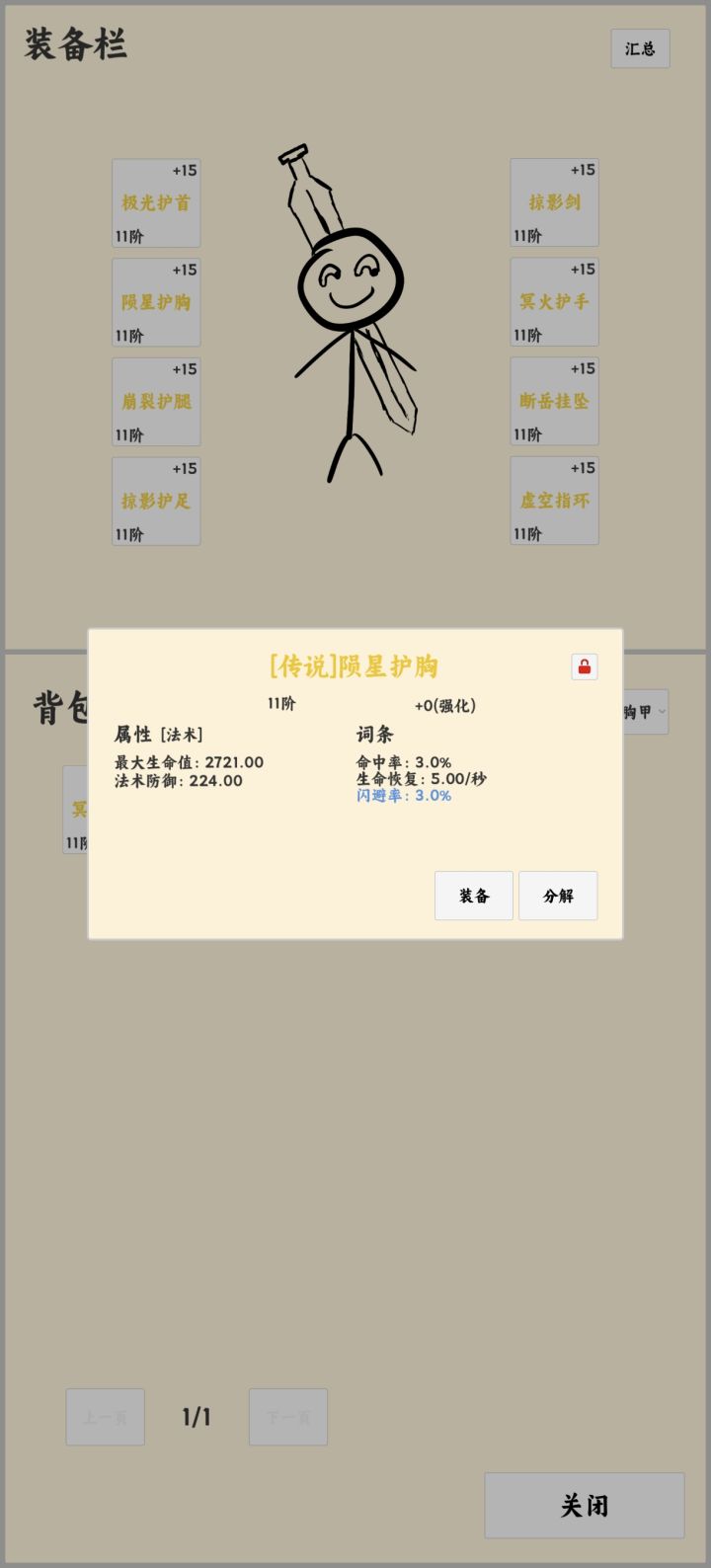Image resolution: width=711 pixels, height=1568 pixels.
Task: Open the 汇总 summary panel
Action: pyautogui.click(x=640, y=47)
